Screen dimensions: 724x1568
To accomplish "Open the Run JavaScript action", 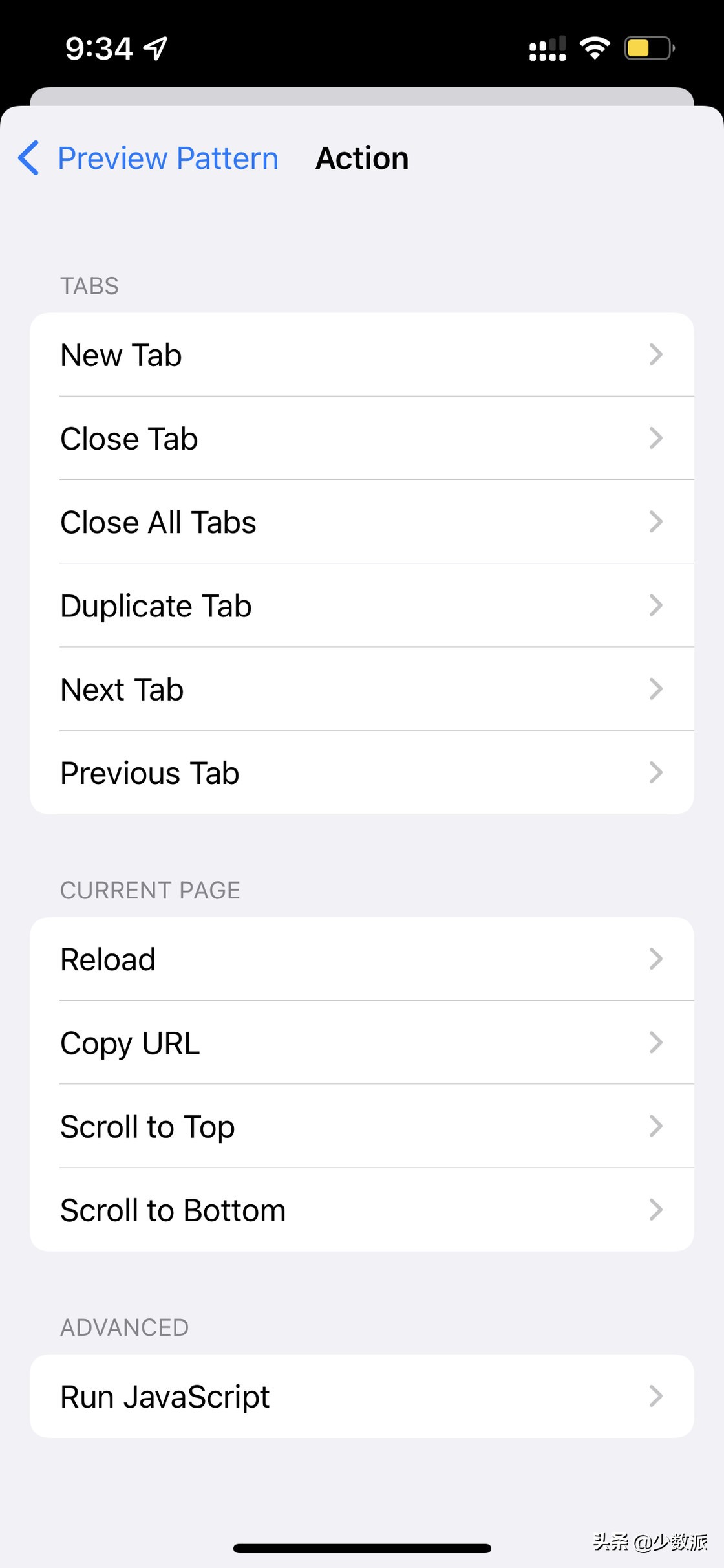I will 362,1396.
